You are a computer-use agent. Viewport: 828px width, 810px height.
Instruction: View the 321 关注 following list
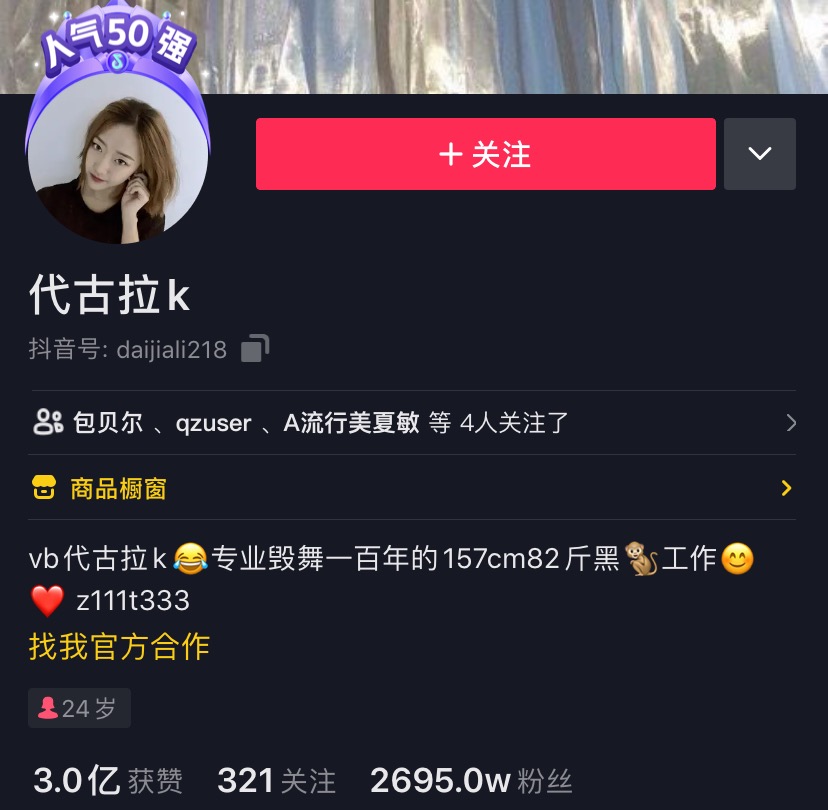point(276,781)
